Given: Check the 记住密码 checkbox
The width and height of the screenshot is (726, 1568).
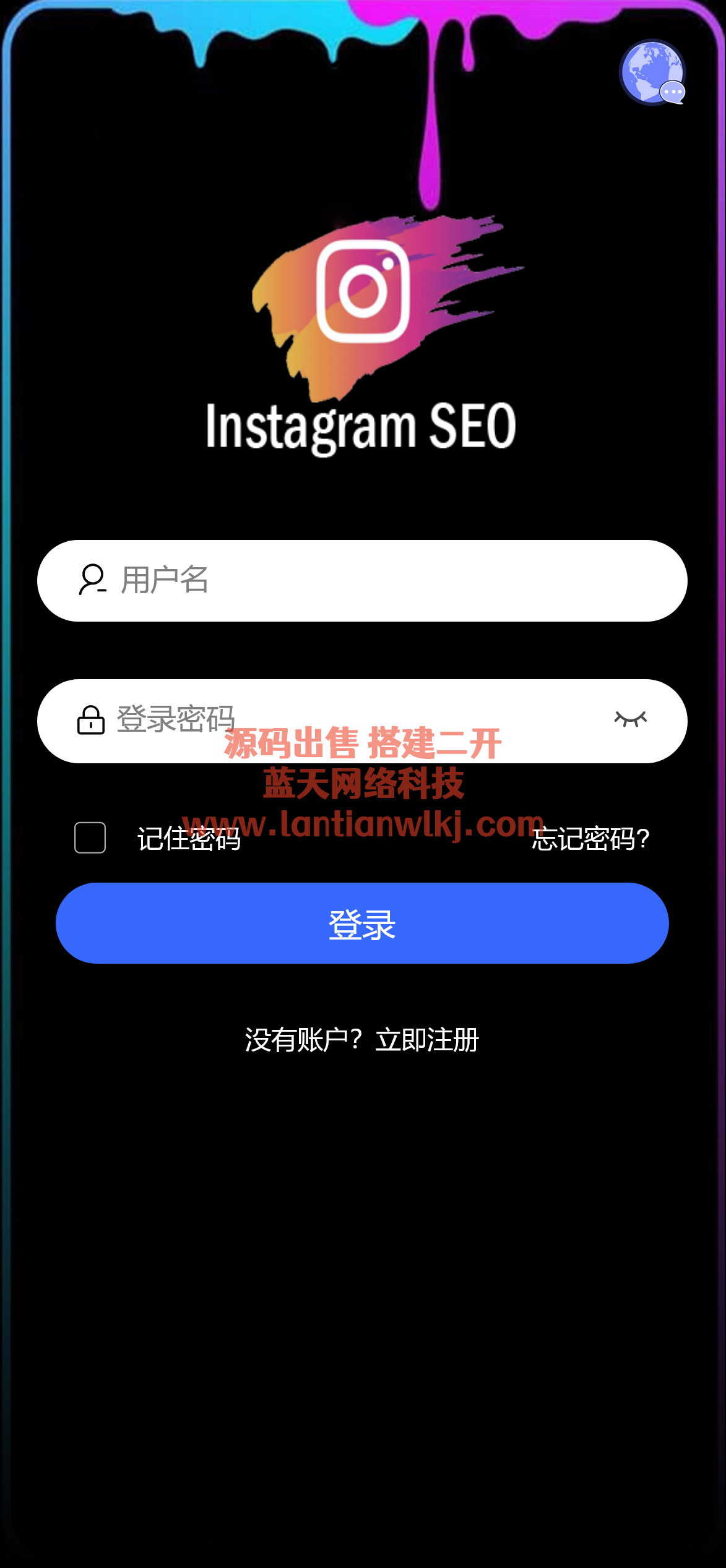Looking at the screenshot, I should pos(90,838).
